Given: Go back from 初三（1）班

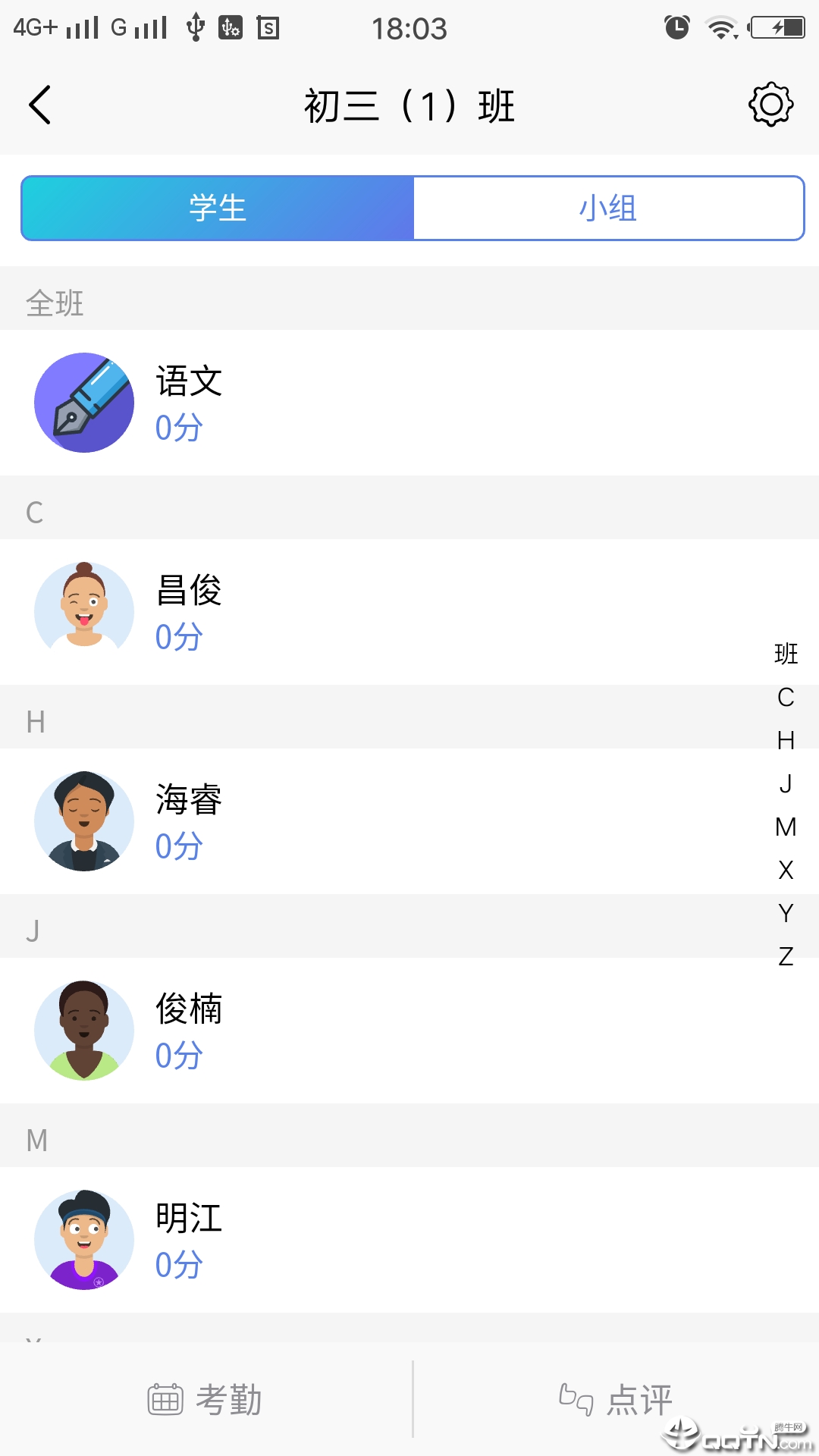Looking at the screenshot, I should tap(40, 105).
